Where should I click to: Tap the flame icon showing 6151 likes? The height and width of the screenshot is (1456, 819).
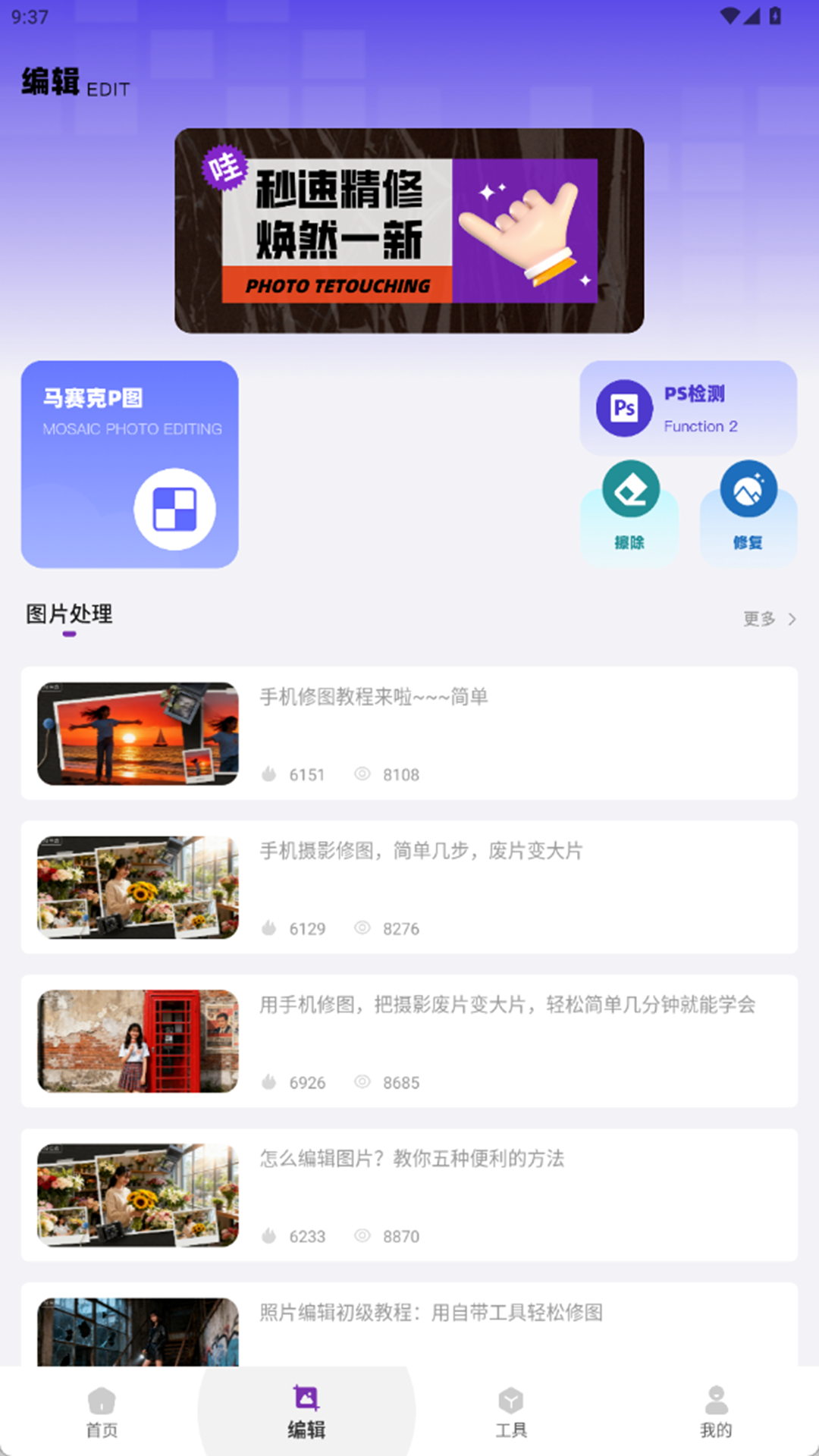pos(269,774)
